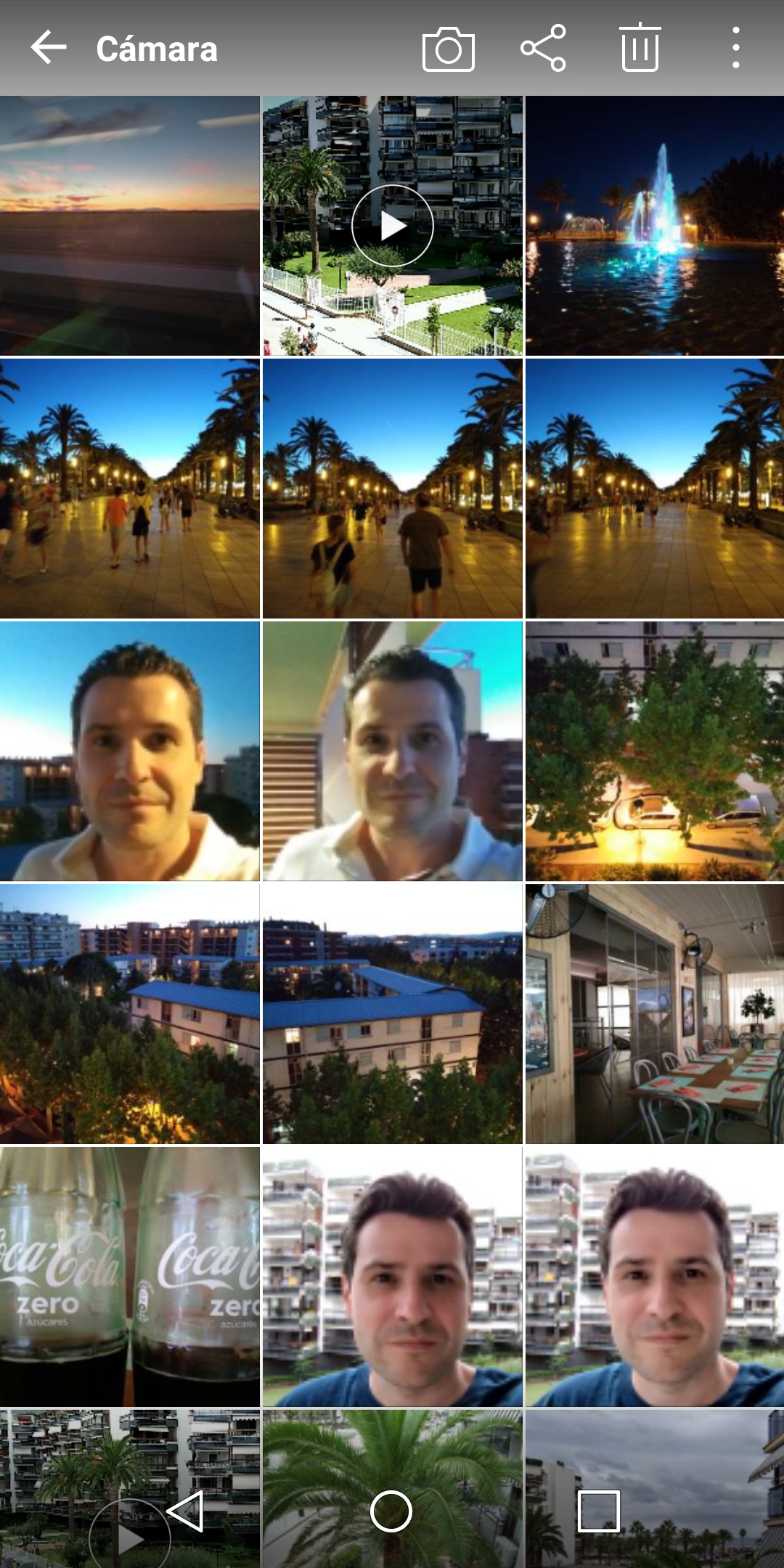Open the three-dot overflow menu
784x1568 pixels.
point(735,49)
